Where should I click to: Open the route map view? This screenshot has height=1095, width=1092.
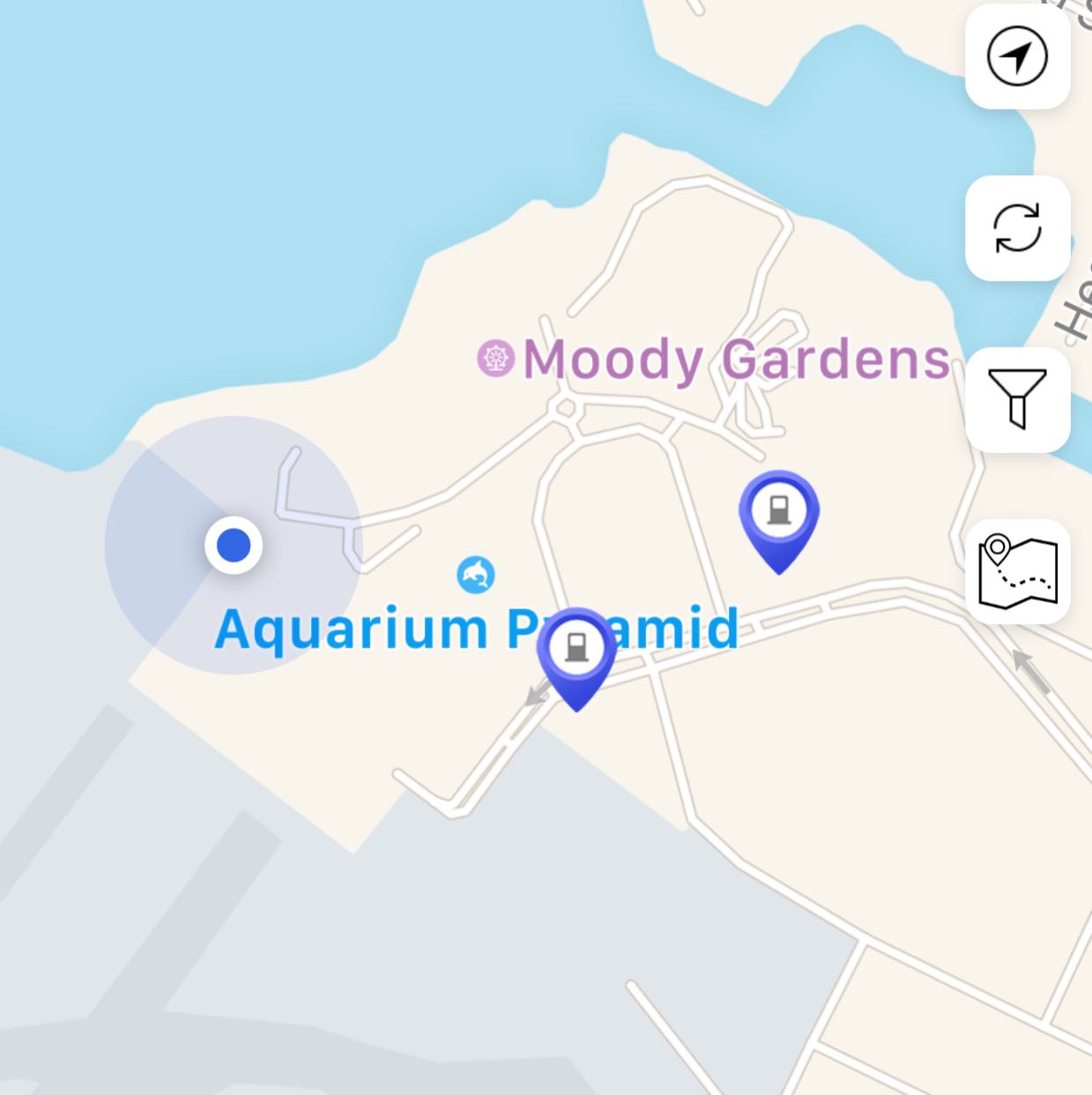1017,572
